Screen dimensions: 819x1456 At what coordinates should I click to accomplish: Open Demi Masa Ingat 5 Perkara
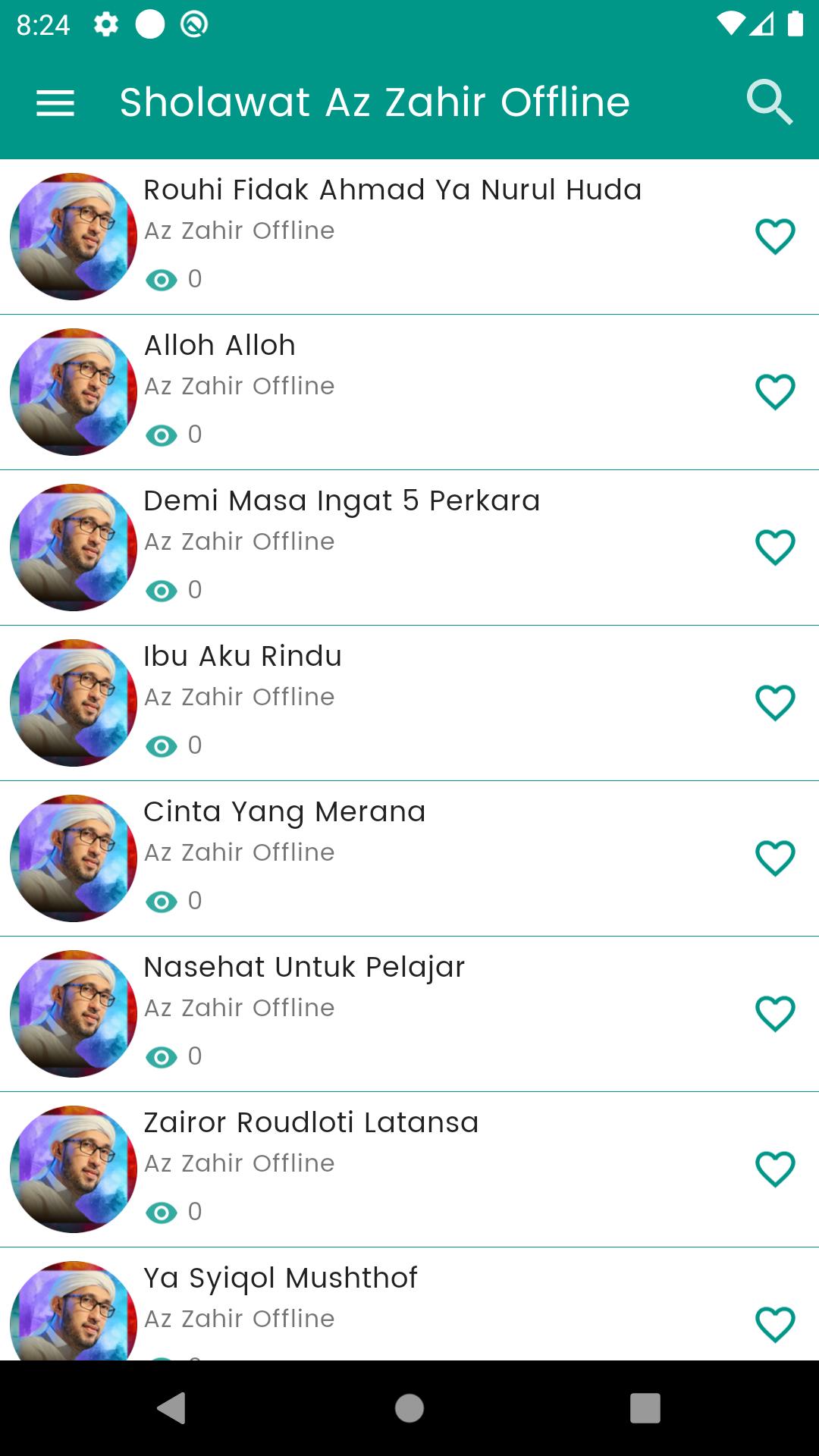coord(341,501)
